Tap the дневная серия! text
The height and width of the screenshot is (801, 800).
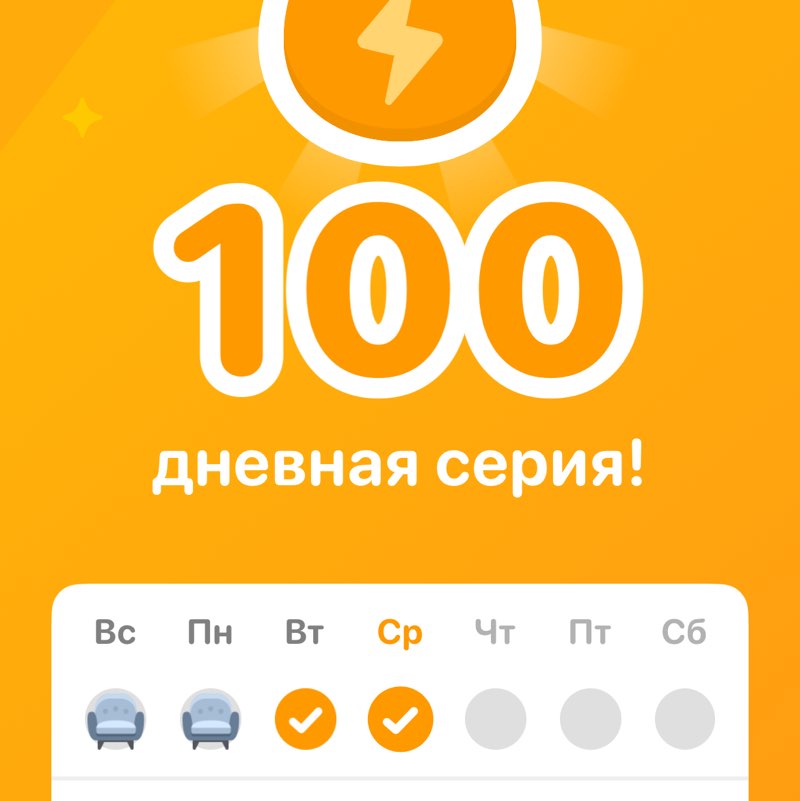pos(398,462)
